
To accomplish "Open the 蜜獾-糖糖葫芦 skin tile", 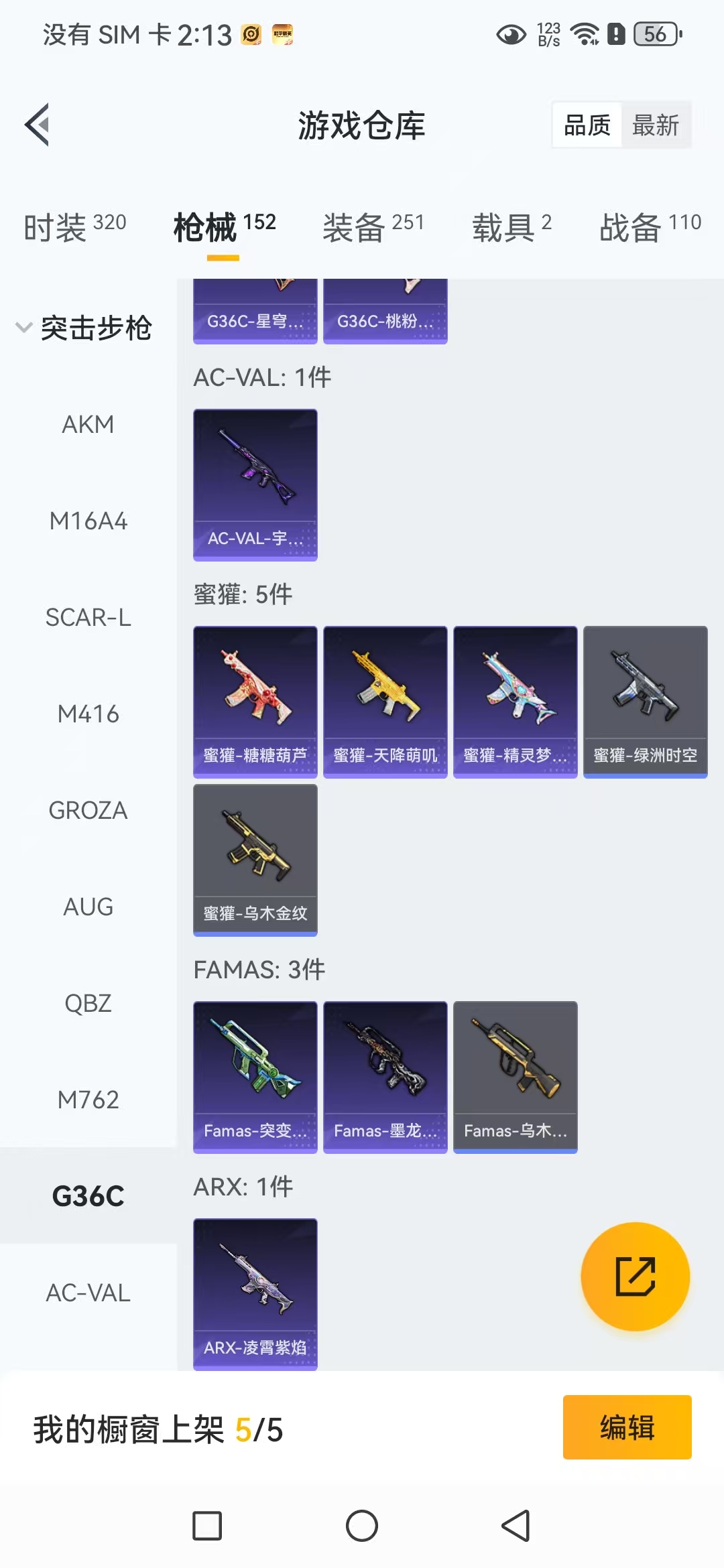I will coord(255,702).
